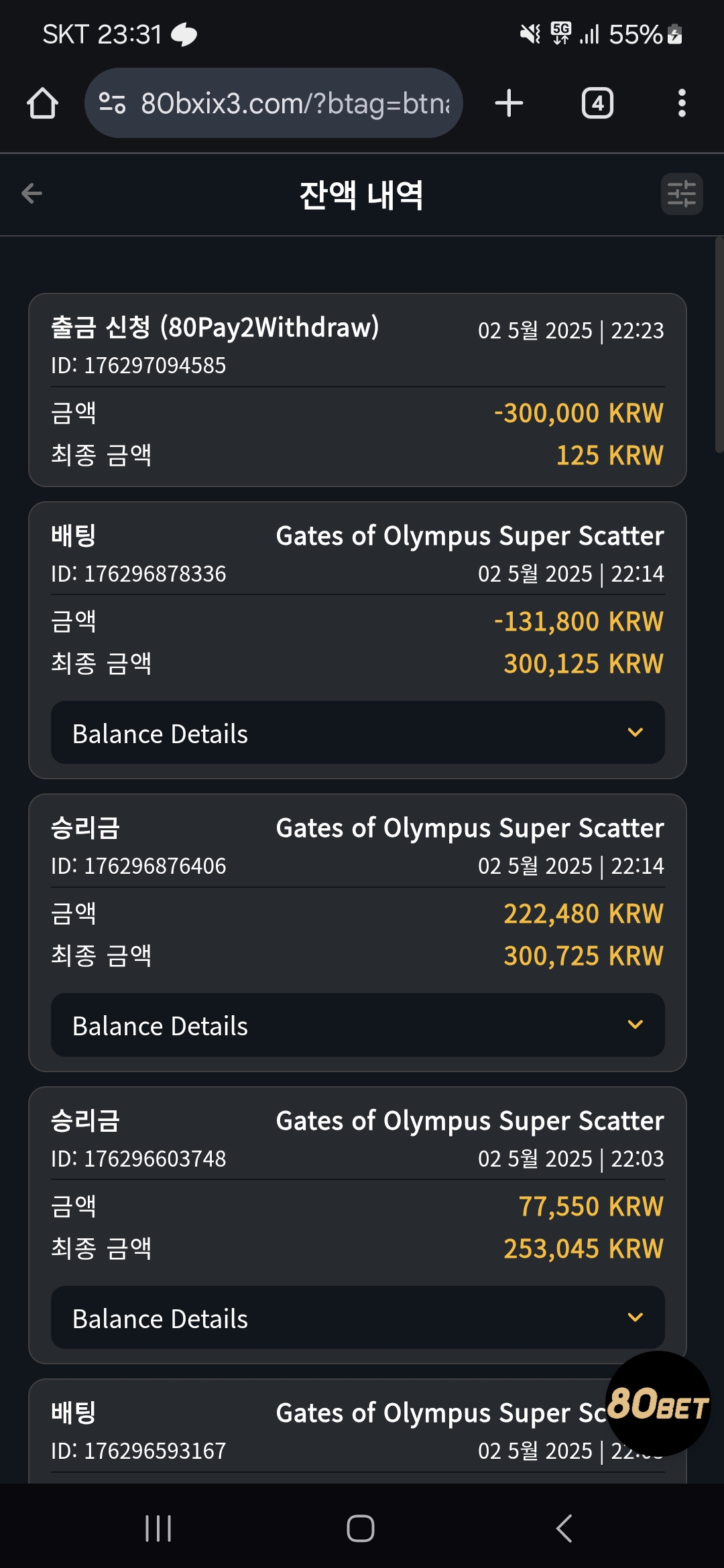This screenshot has height=1568, width=724.
Task: Open a new browser tab
Action: point(509,103)
